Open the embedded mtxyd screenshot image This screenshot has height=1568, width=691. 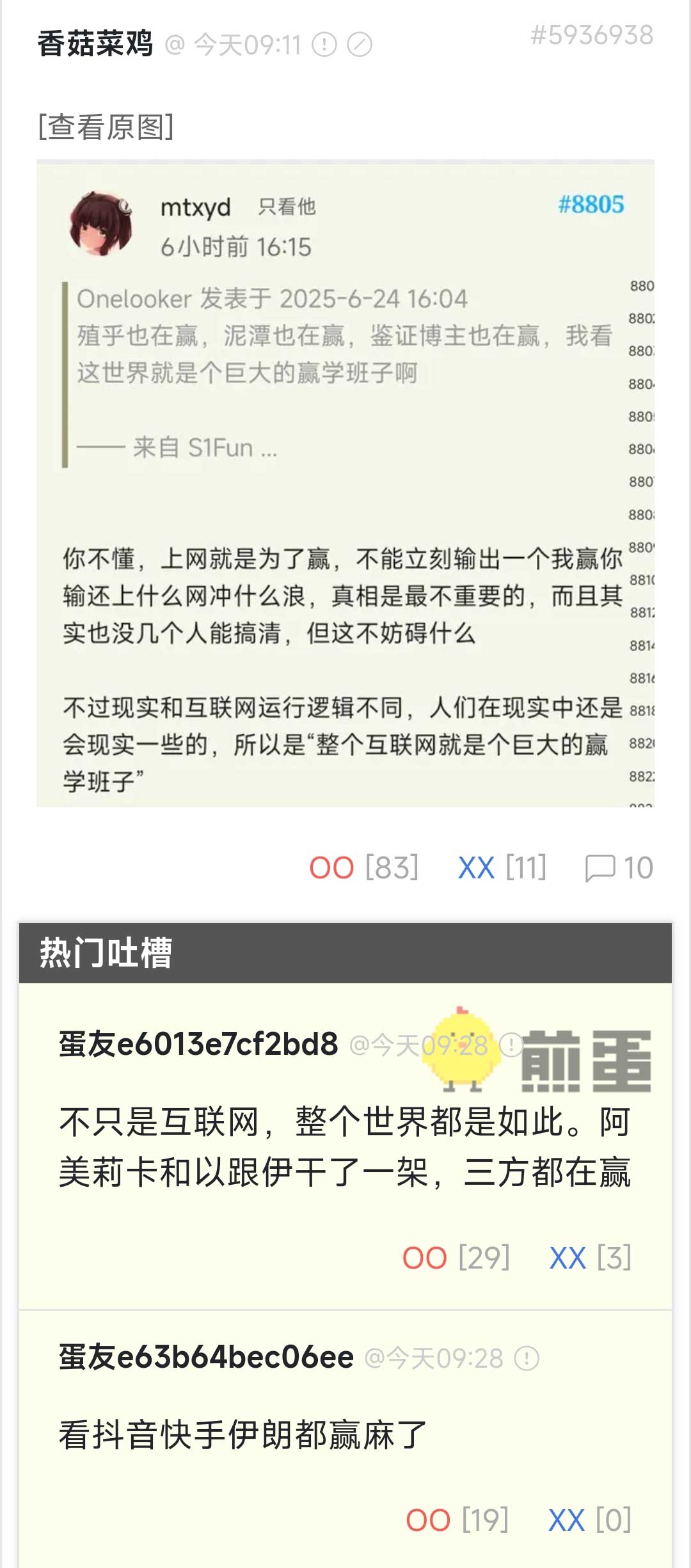click(x=345, y=484)
